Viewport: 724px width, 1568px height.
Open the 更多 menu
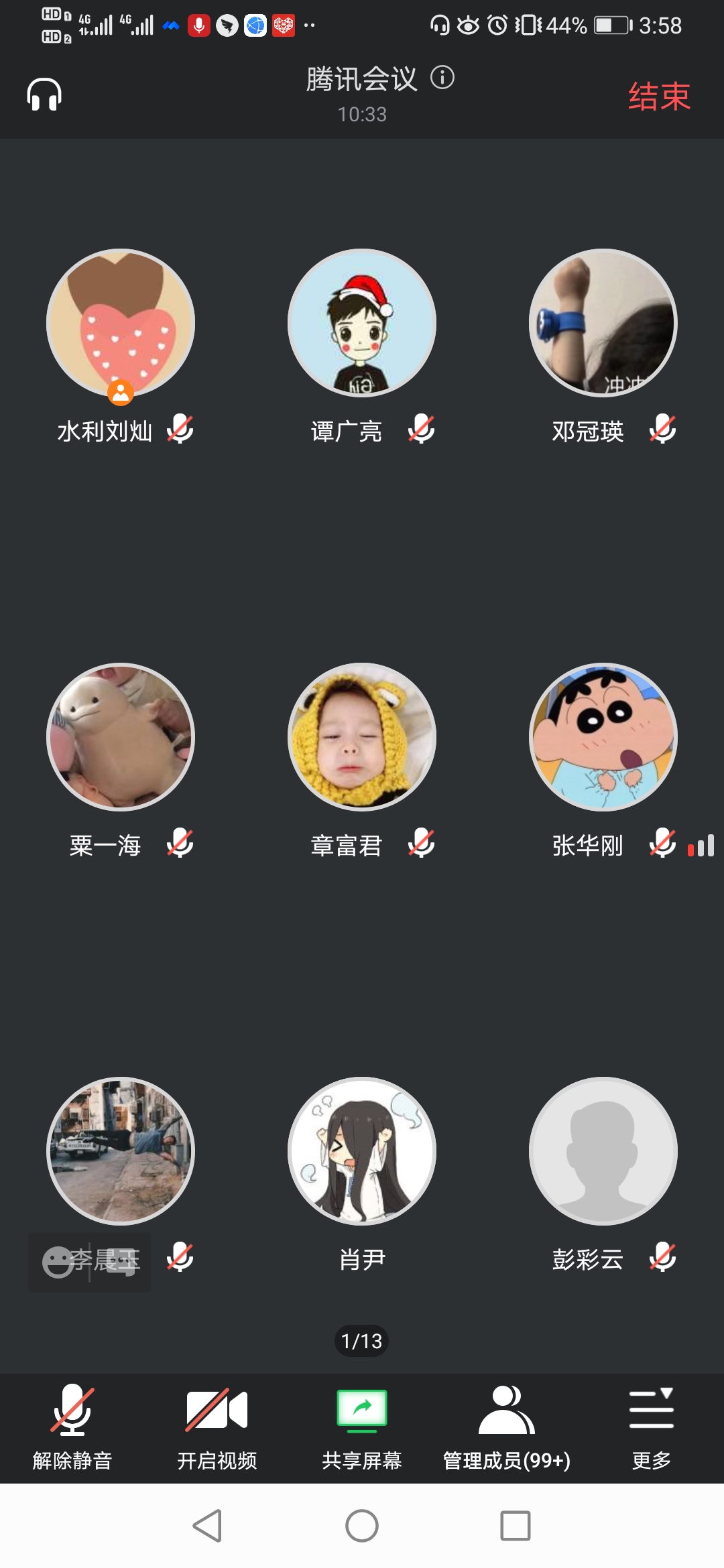(x=651, y=1425)
